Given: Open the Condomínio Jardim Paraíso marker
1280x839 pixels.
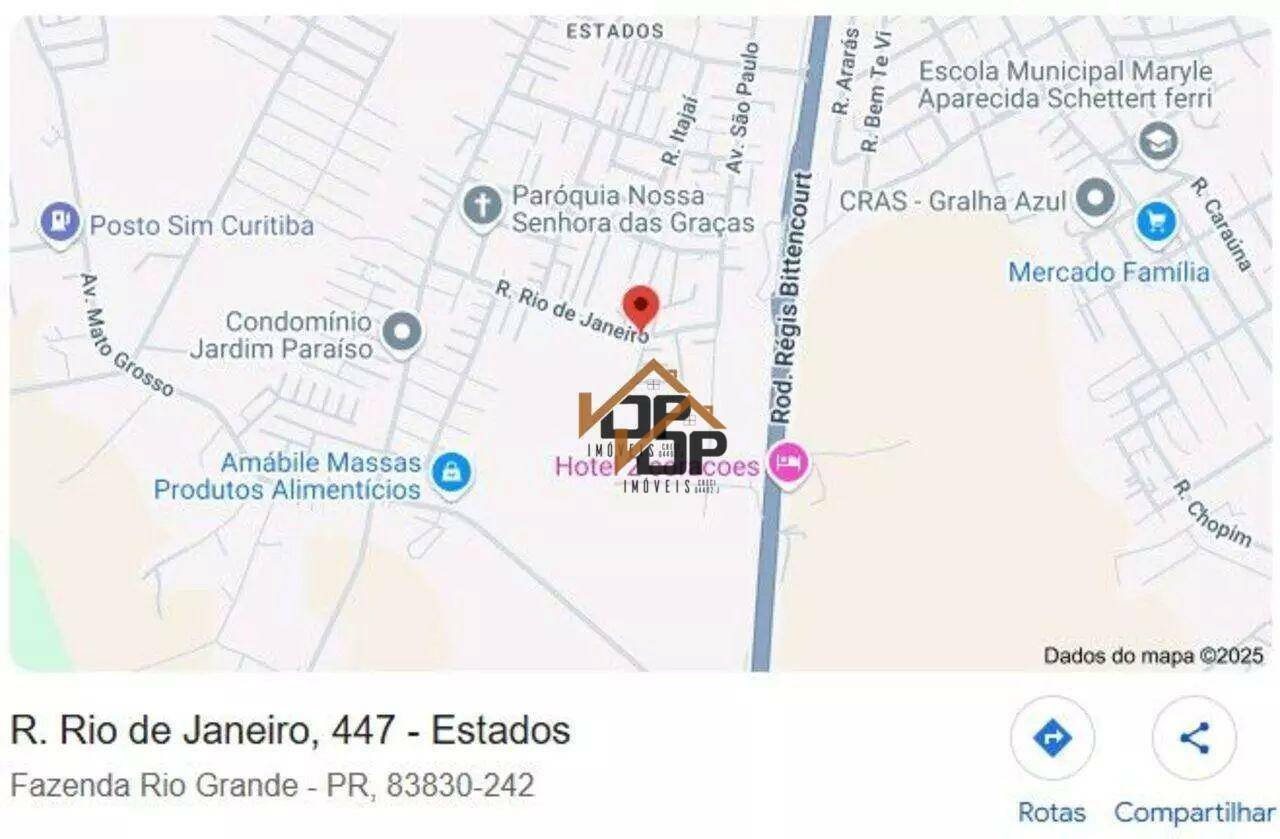Looking at the screenshot, I should pos(402,331).
